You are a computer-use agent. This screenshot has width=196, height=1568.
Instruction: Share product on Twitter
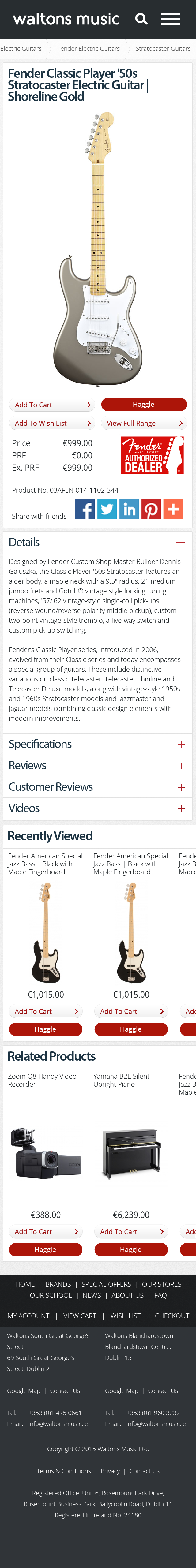pyautogui.click(x=107, y=509)
